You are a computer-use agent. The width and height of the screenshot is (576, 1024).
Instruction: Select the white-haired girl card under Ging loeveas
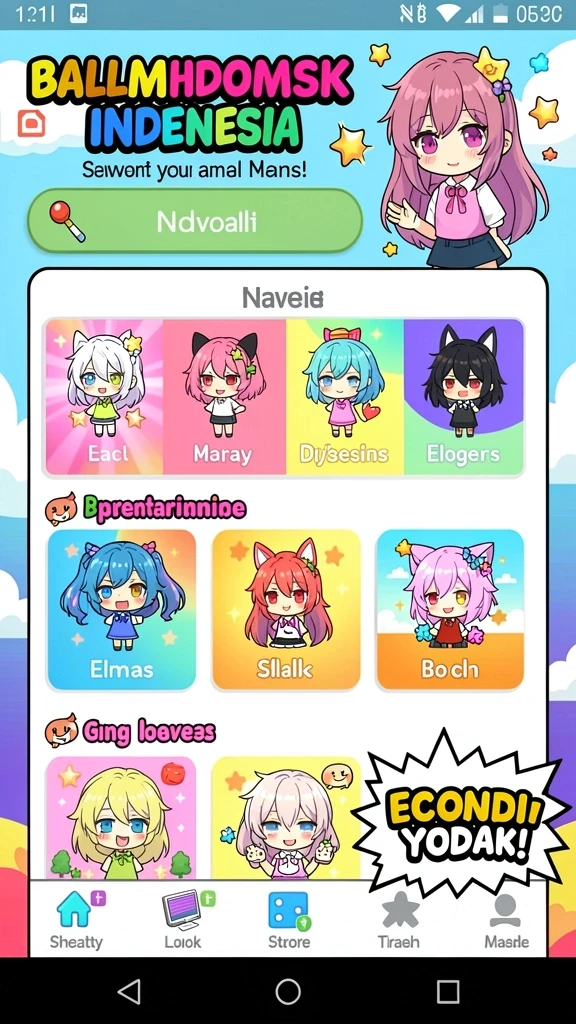286,818
